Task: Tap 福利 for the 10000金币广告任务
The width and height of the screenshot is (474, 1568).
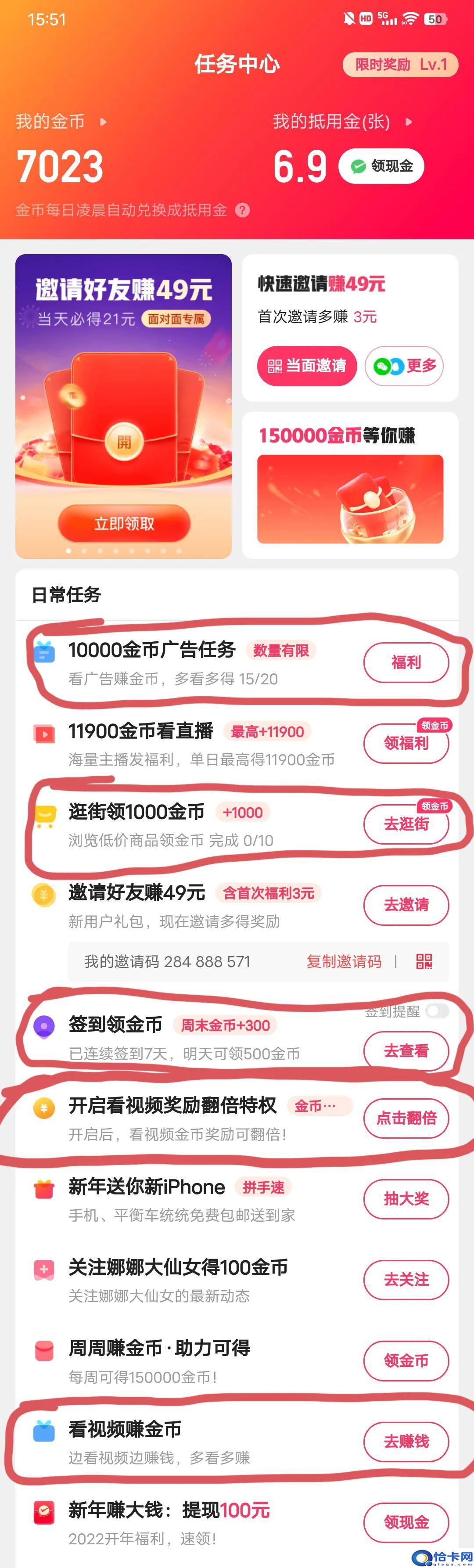Action: [406, 662]
